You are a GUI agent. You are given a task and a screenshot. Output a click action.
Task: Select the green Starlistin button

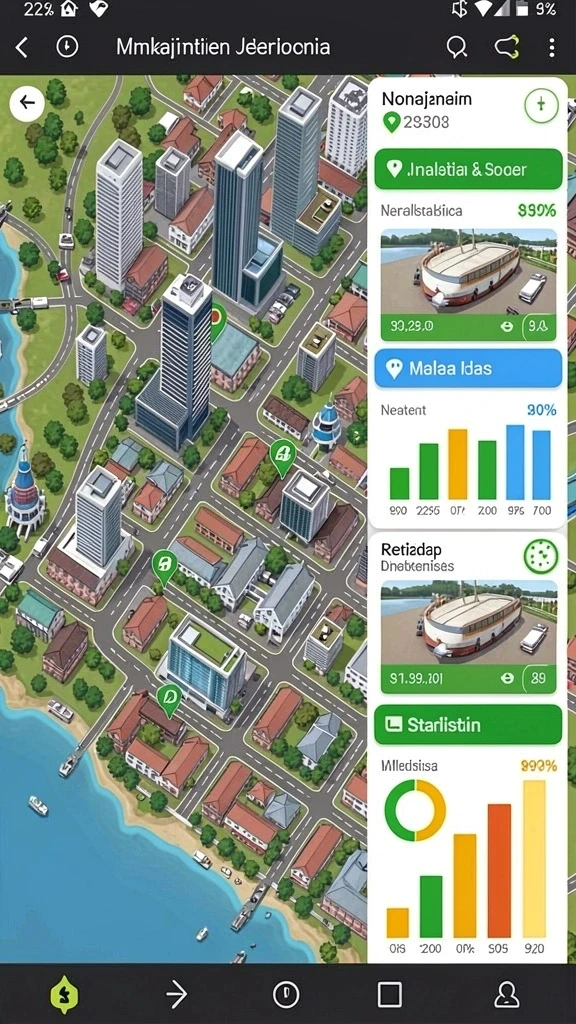(468, 725)
